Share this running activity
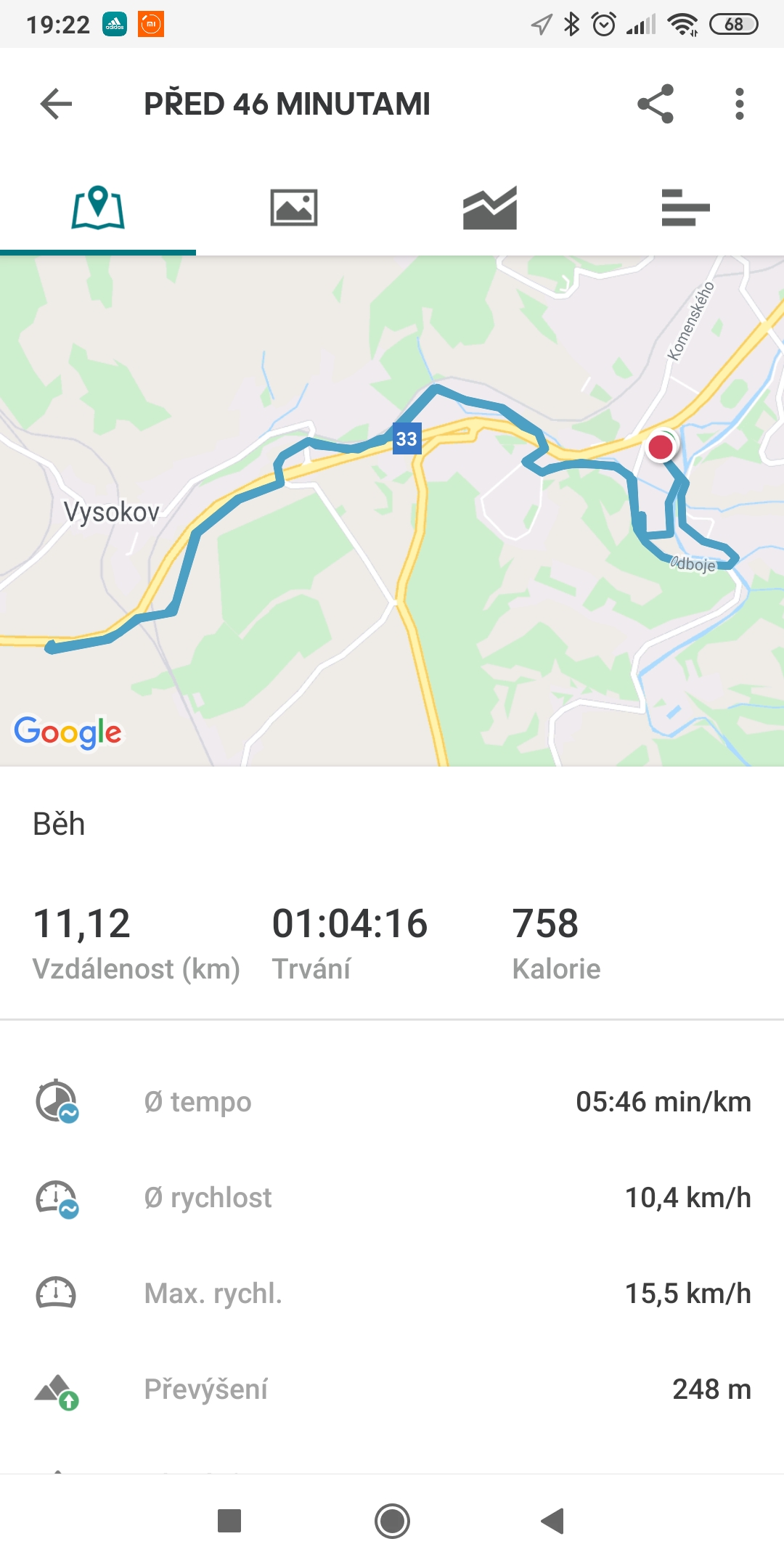 pos(656,104)
